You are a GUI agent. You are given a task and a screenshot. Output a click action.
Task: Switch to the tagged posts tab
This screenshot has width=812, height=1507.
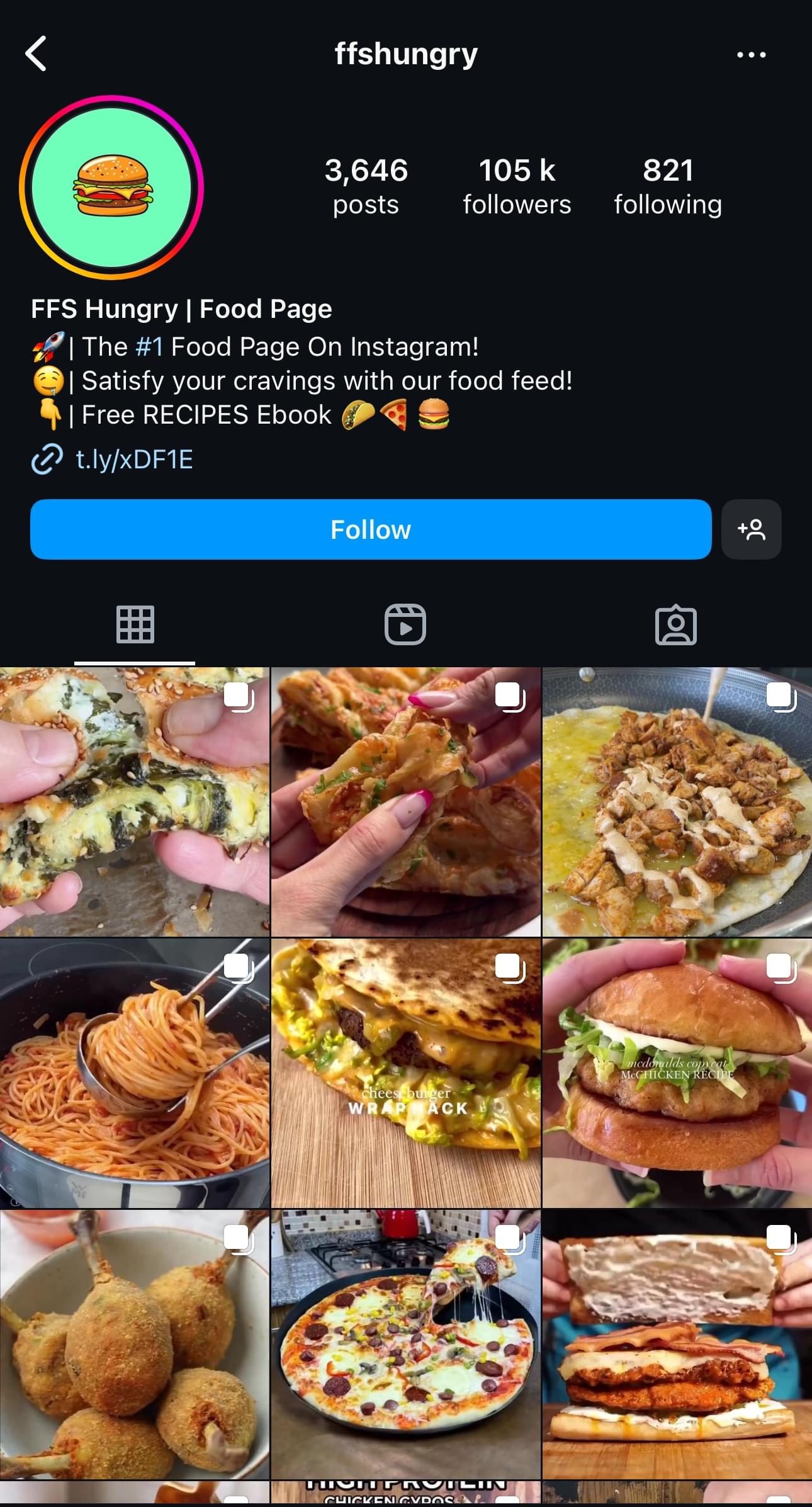[x=675, y=625]
